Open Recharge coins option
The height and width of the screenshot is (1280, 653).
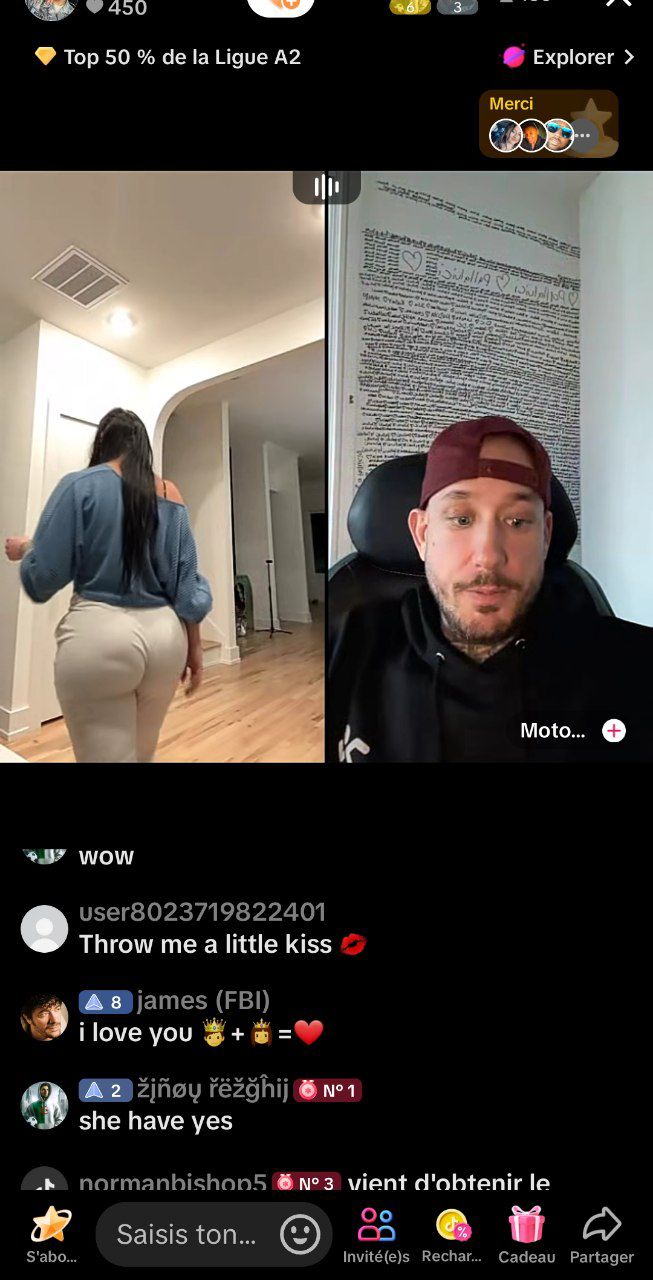click(452, 1235)
